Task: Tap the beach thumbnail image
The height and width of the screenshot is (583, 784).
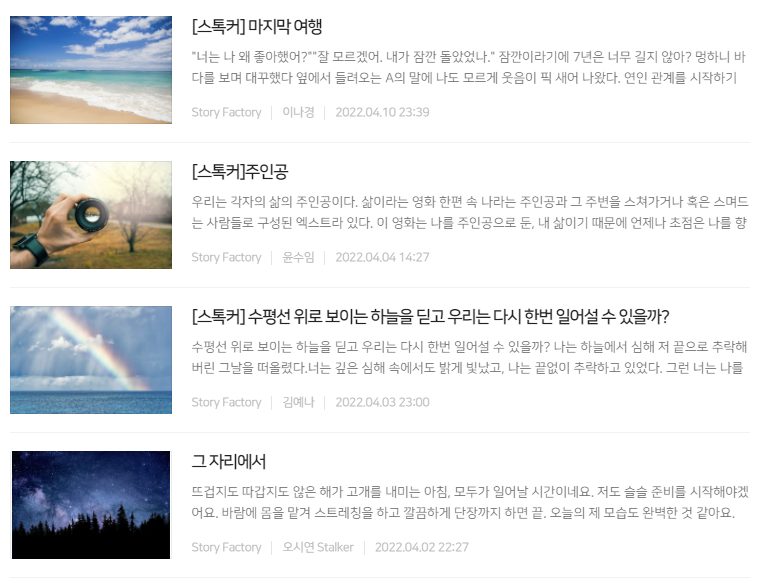Action: point(91,70)
